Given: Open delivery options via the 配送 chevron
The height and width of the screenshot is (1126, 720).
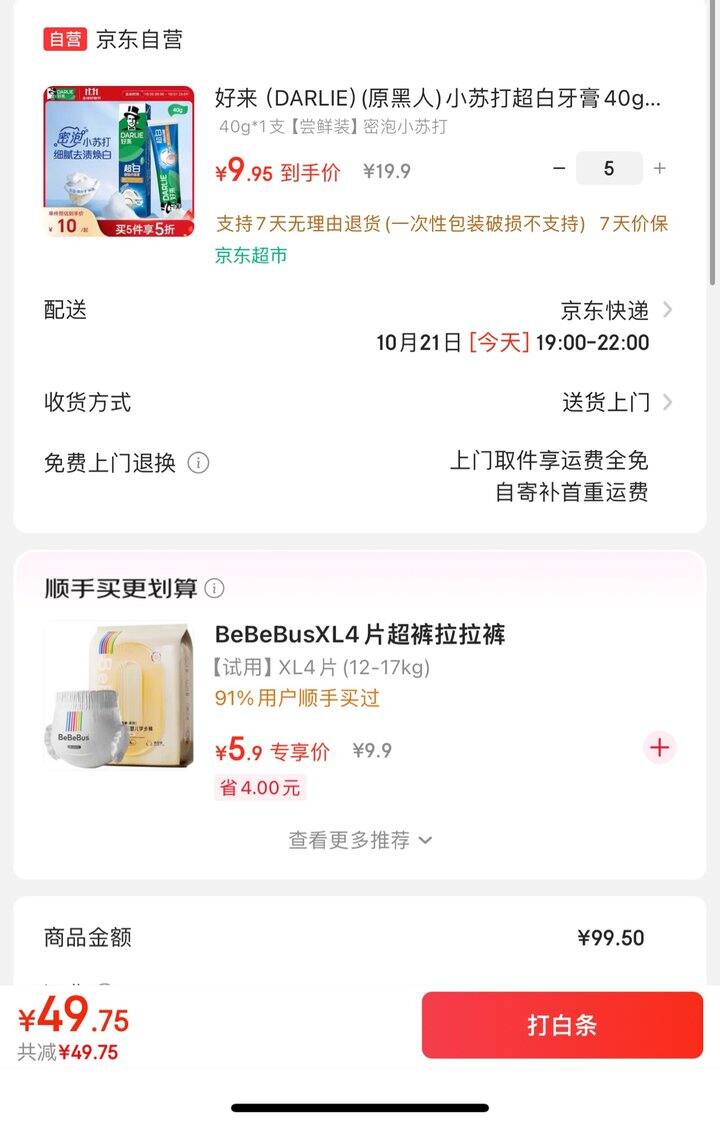Looking at the screenshot, I should [668, 311].
